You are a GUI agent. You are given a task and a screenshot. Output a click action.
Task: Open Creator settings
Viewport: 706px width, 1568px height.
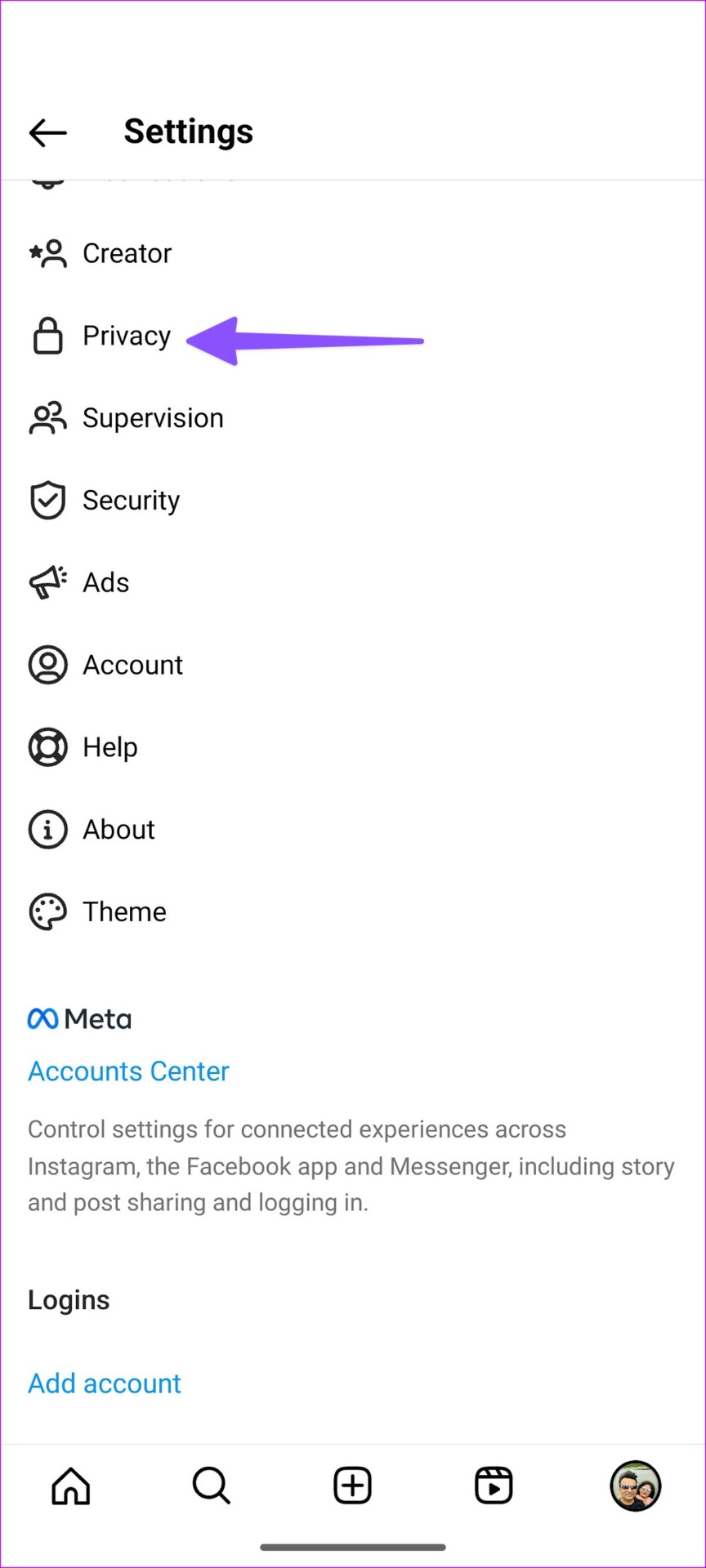click(x=353, y=254)
